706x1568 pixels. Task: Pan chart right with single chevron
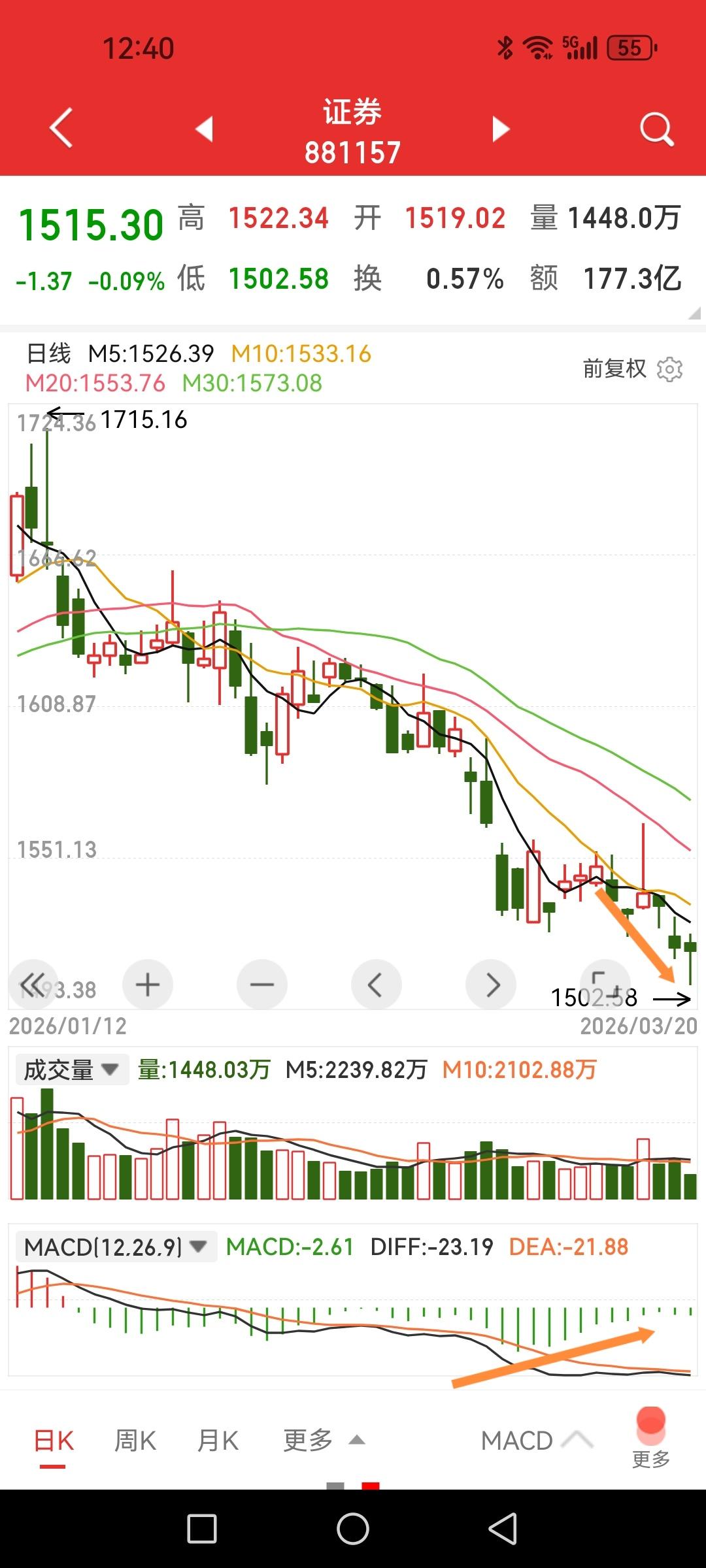click(x=491, y=985)
